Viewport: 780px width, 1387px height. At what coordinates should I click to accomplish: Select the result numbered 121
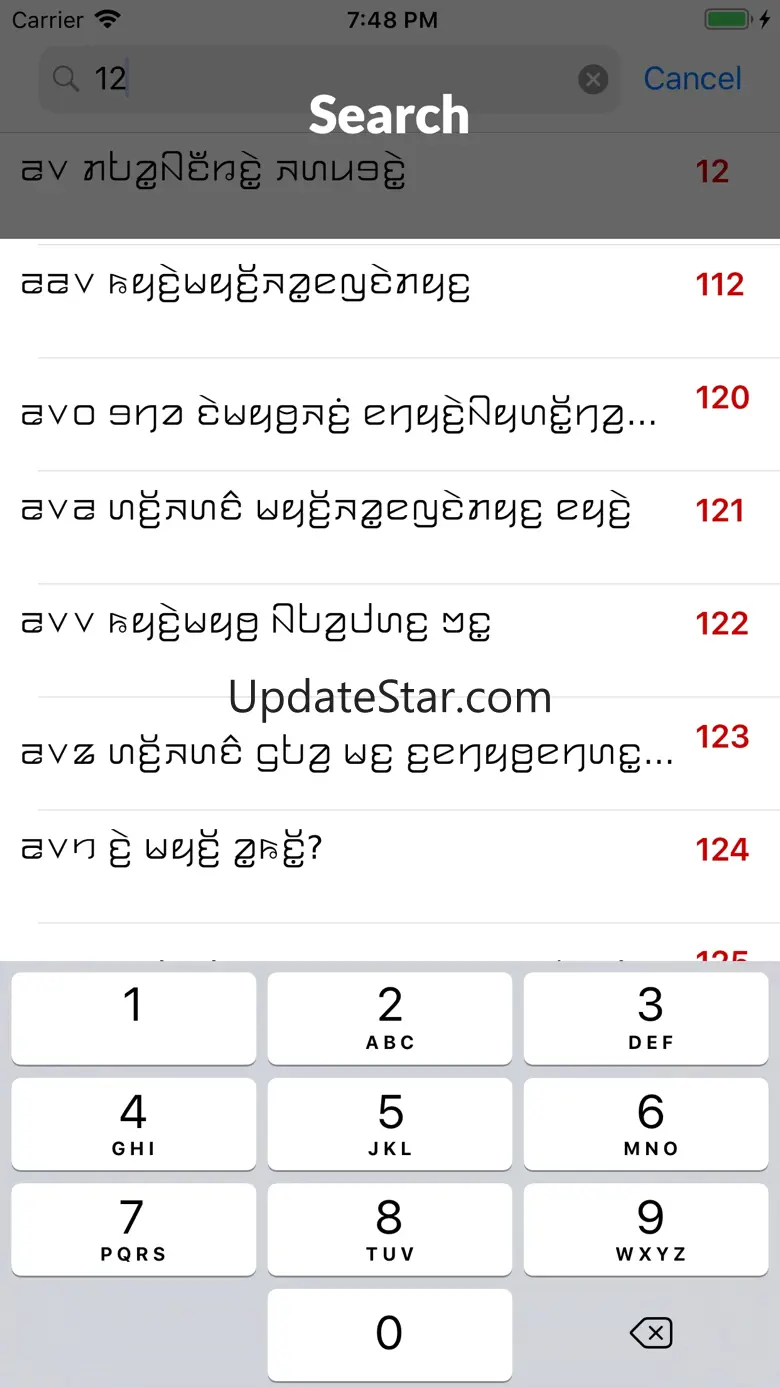[390, 527]
